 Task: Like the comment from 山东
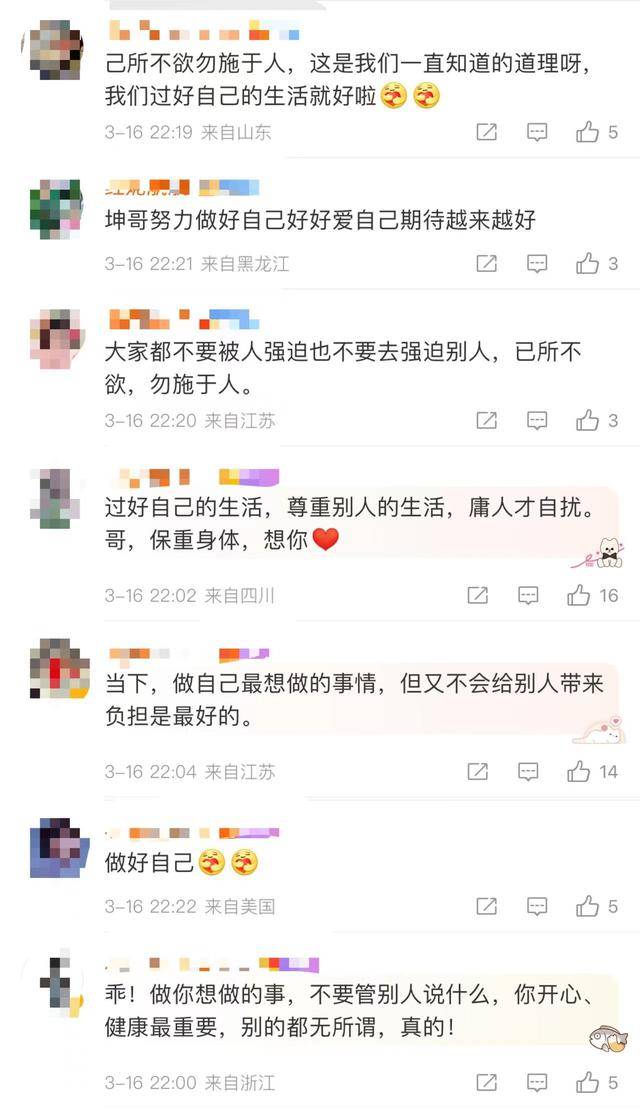[588, 132]
